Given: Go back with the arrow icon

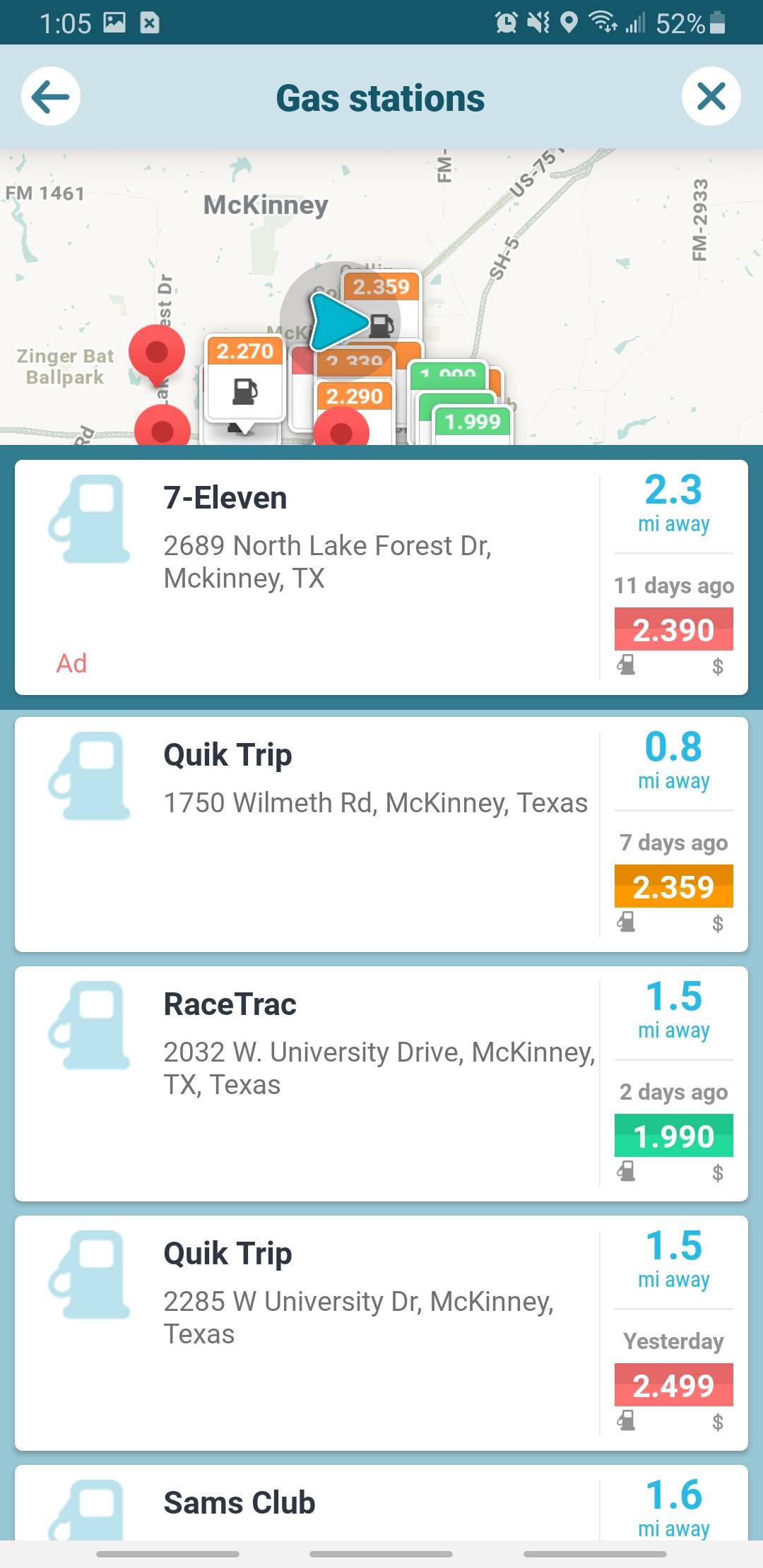Looking at the screenshot, I should click(x=50, y=97).
